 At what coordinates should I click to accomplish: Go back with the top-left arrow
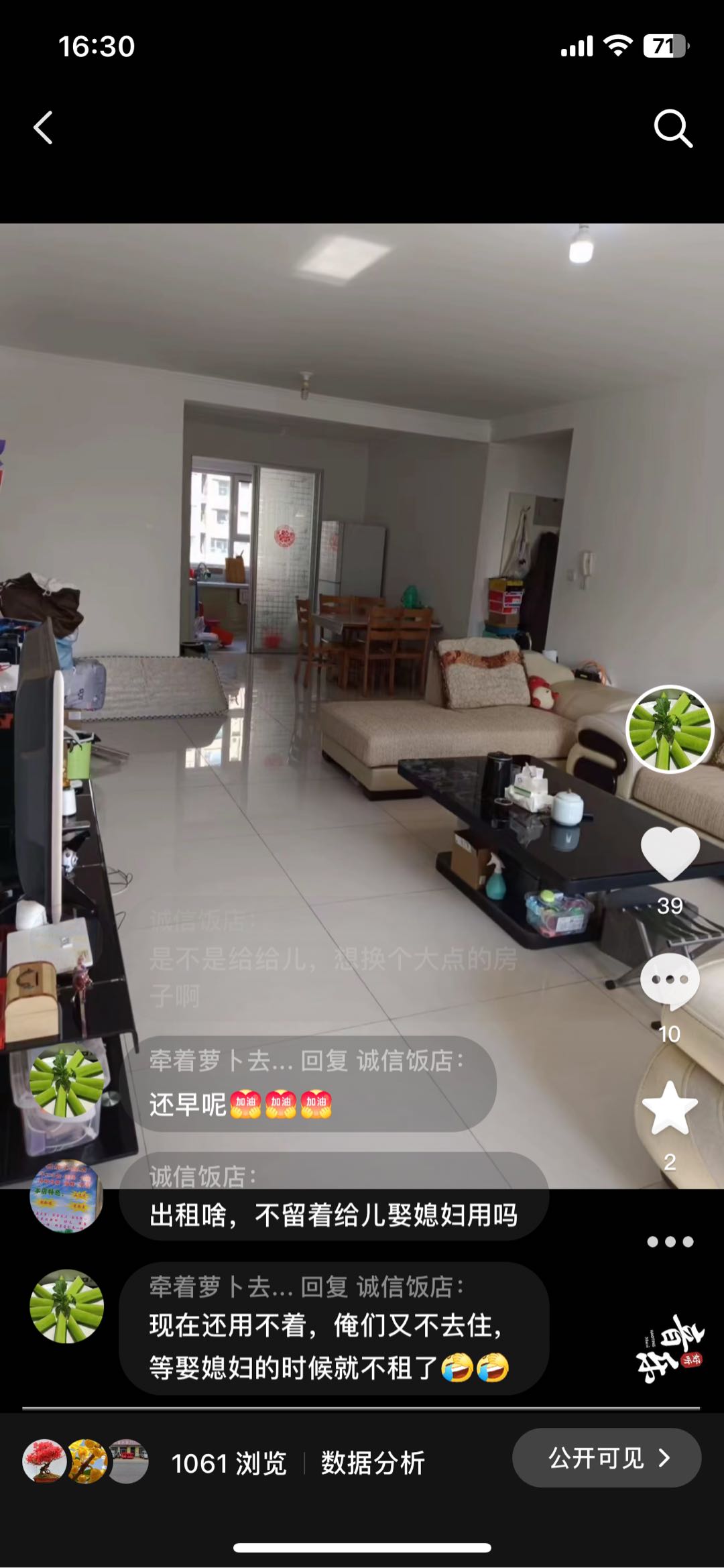(x=44, y=127)
